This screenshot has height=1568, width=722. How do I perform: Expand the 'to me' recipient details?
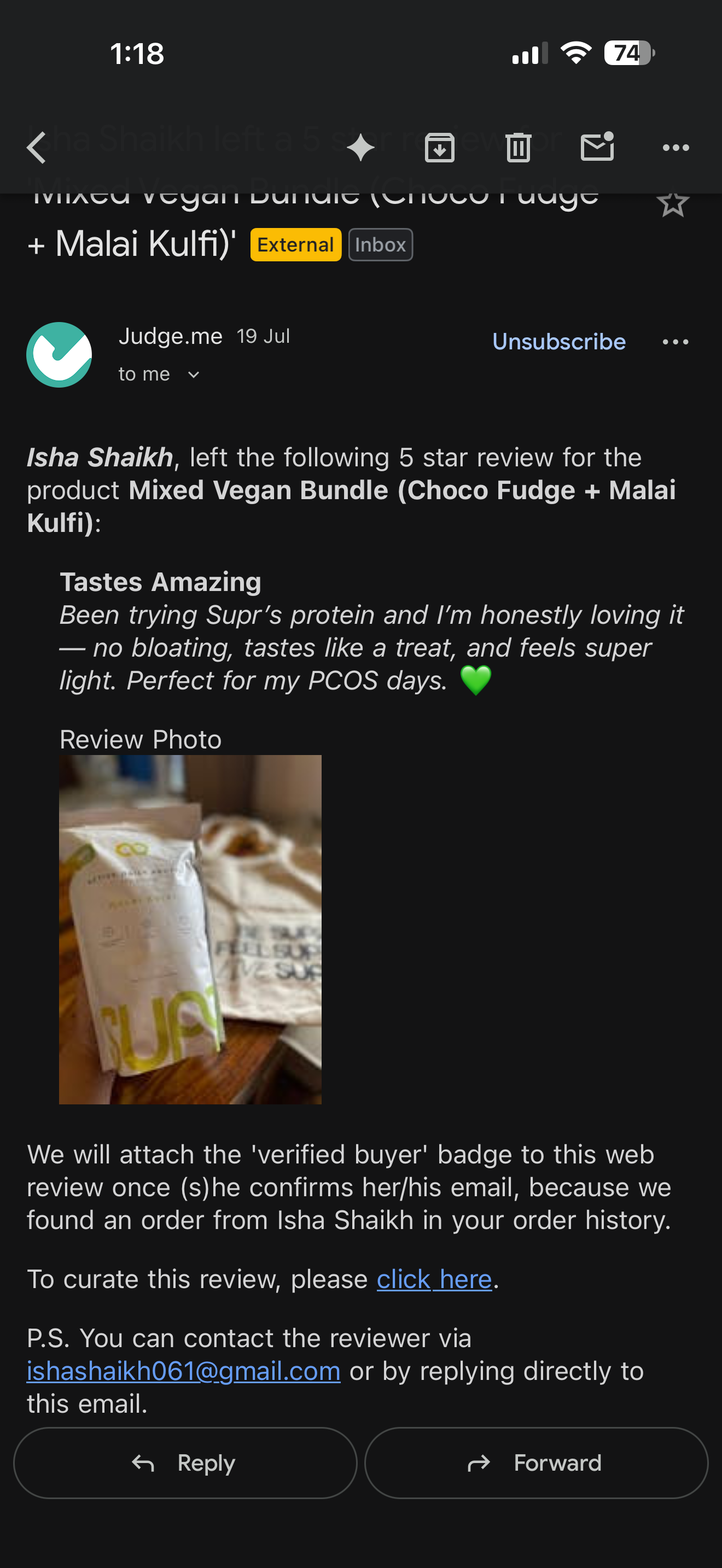click(159, 375)
